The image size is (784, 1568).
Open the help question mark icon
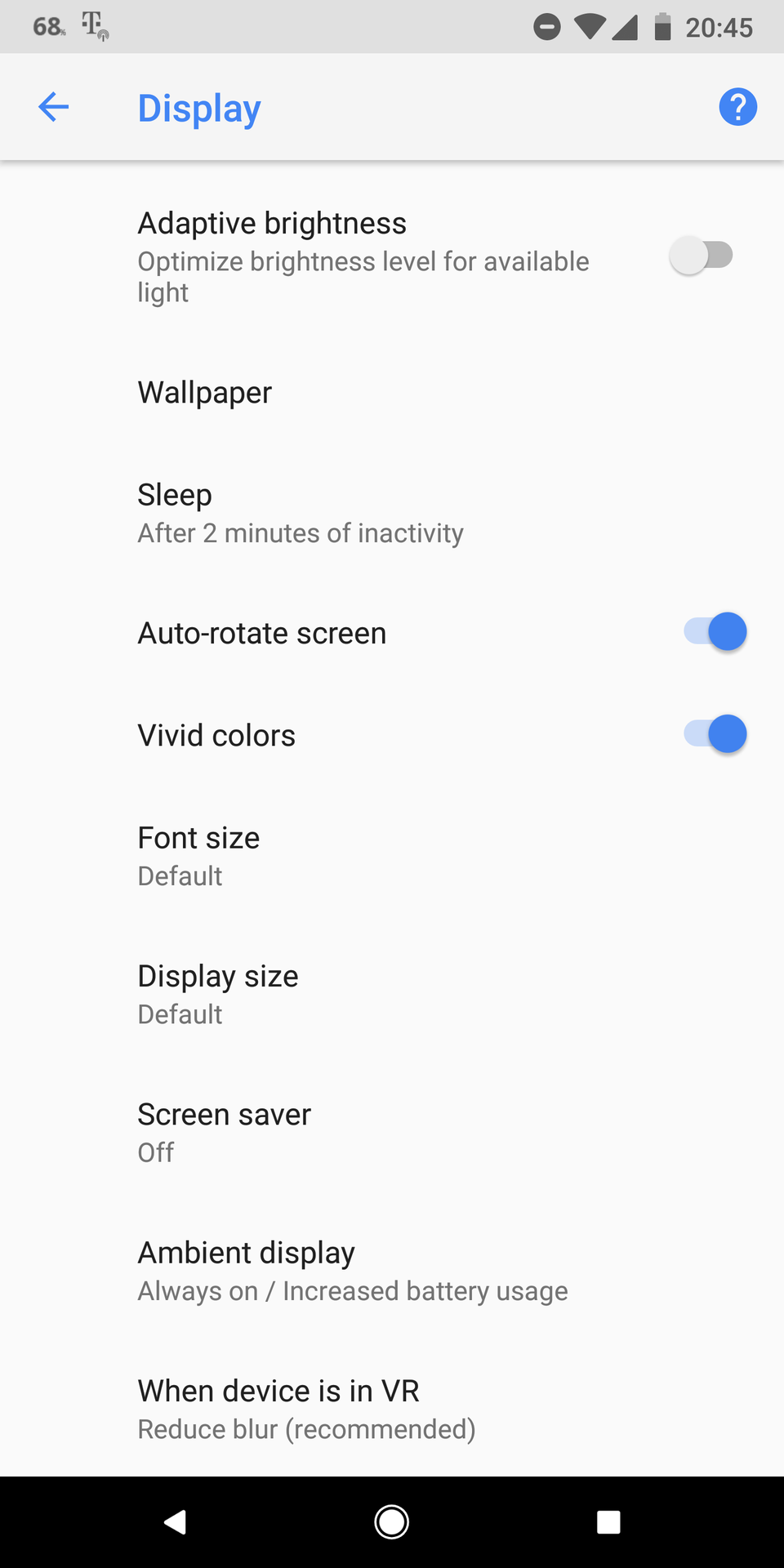737,107
